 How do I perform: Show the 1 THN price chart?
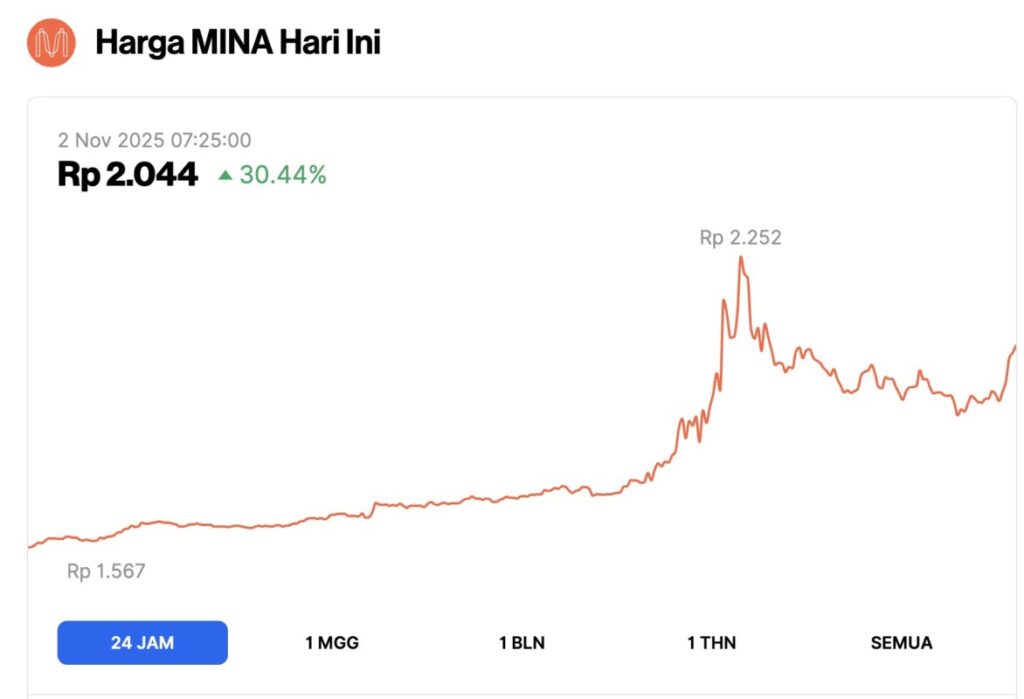(711, 642)
